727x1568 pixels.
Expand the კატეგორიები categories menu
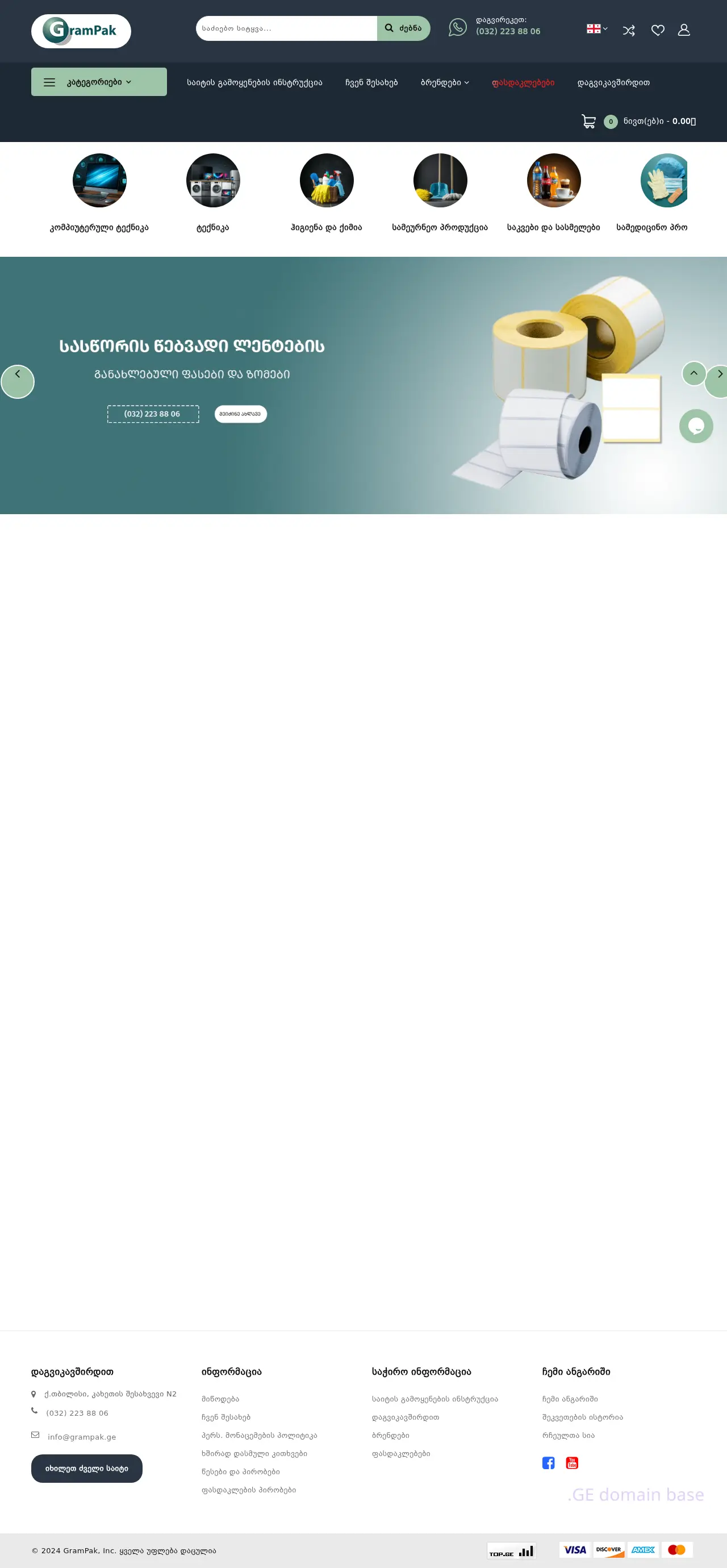pos(99,82)
